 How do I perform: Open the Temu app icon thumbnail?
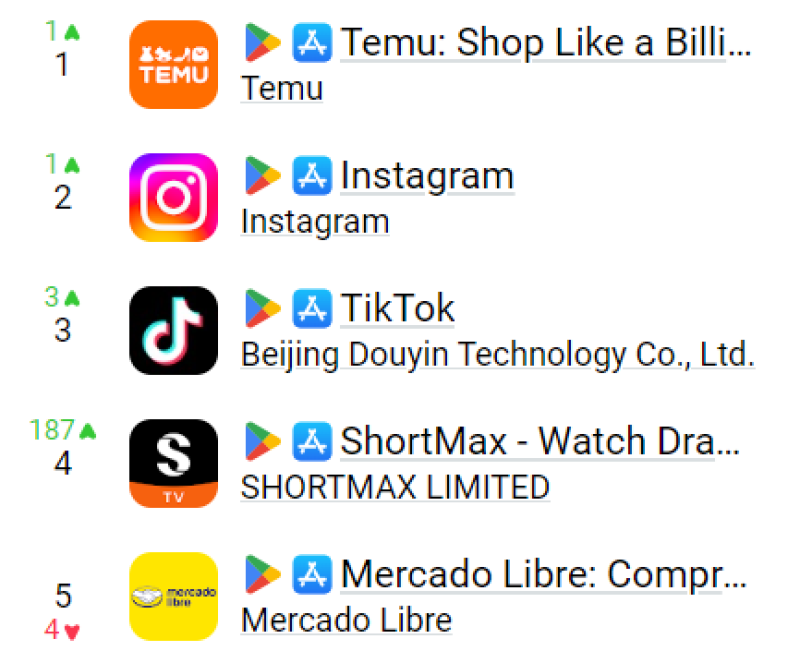click(x=173, y=64)
